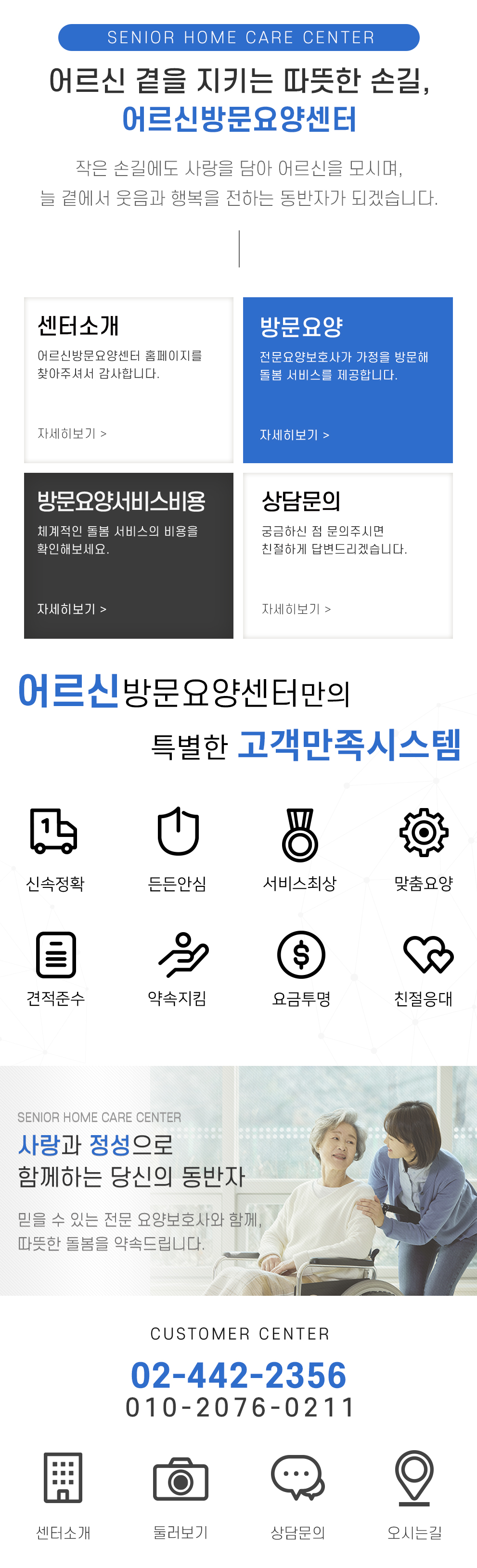This screenshot has width=477, height=1568.
Task: Select the 상담문의 chat bubble icon
Action: (297, 1477)
